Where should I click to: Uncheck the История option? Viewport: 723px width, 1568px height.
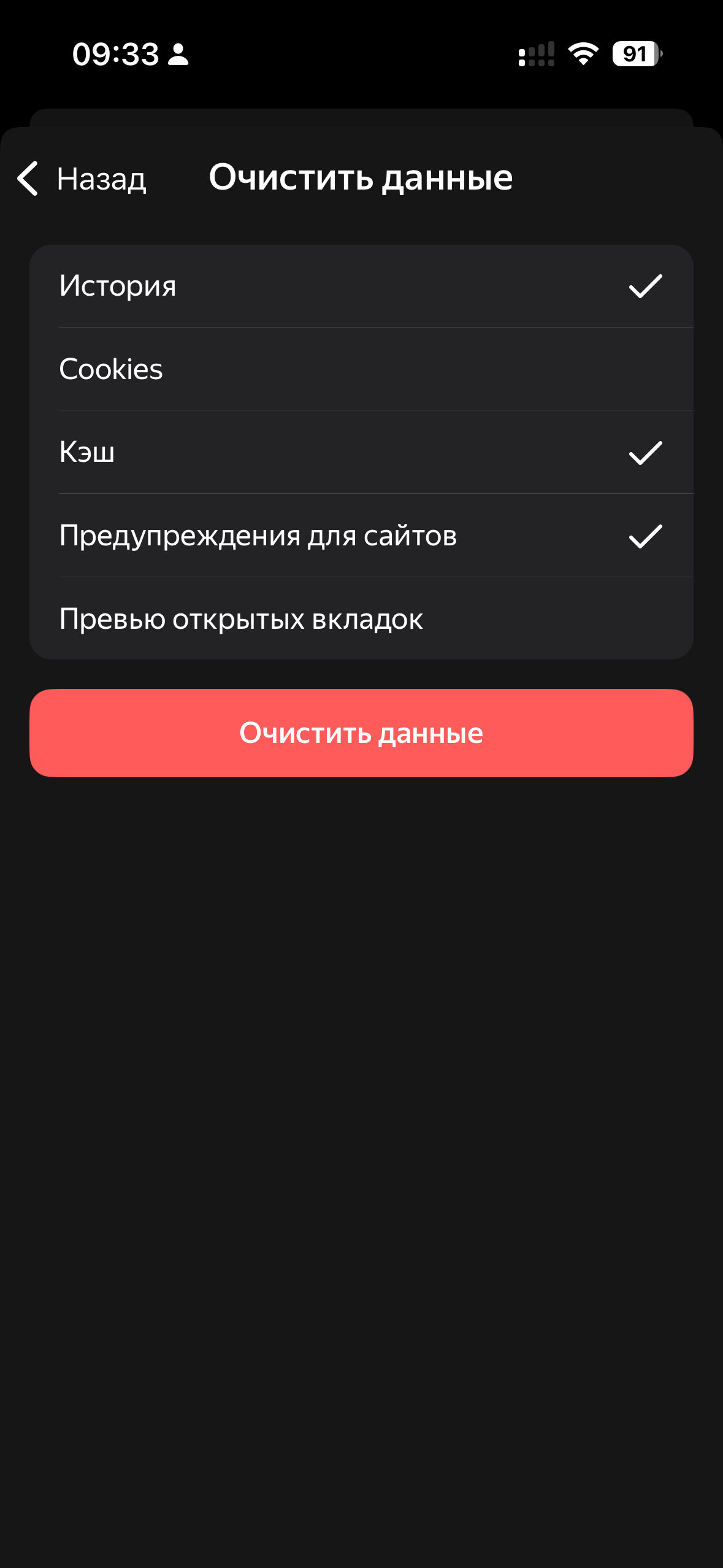click(x=361, y=286)
